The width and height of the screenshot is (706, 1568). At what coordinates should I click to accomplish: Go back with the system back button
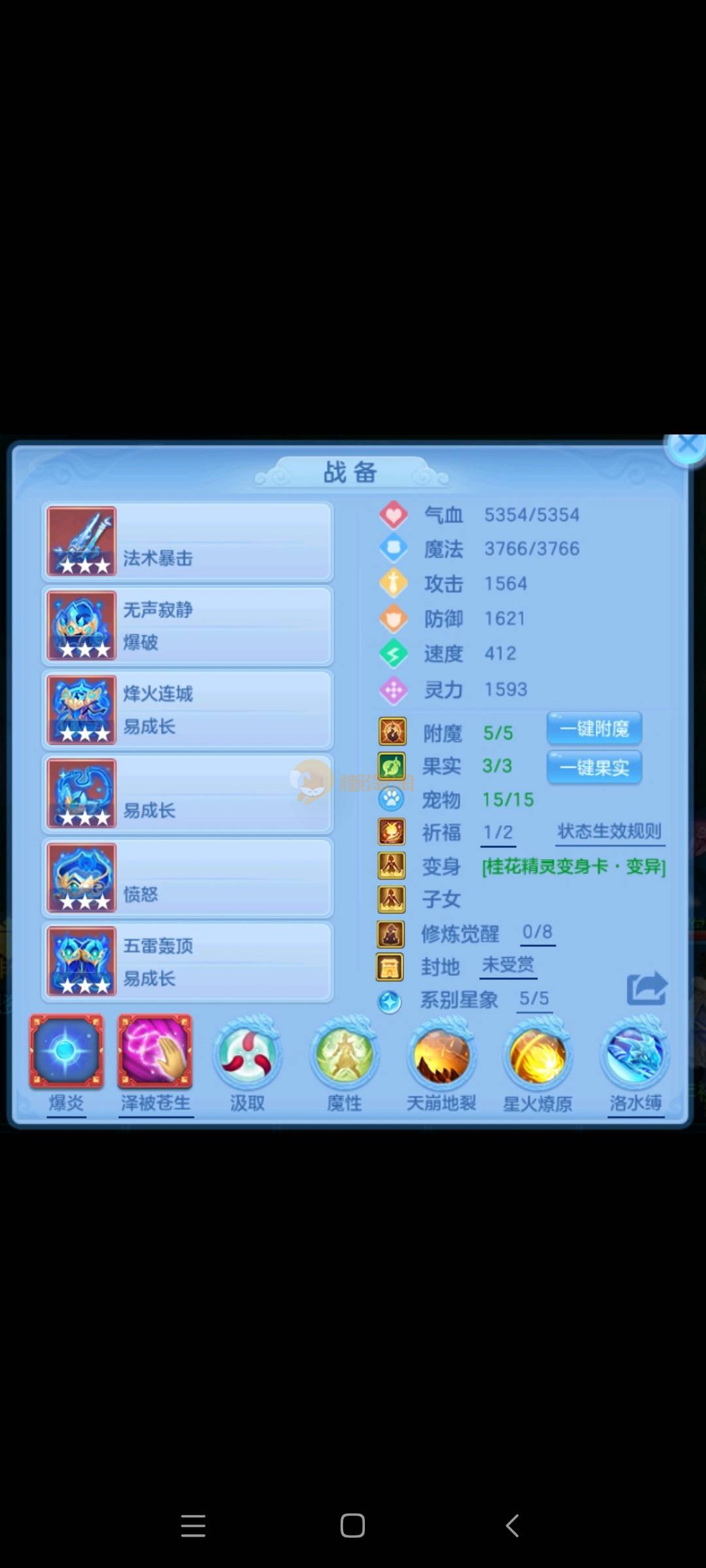point(513,1526)
